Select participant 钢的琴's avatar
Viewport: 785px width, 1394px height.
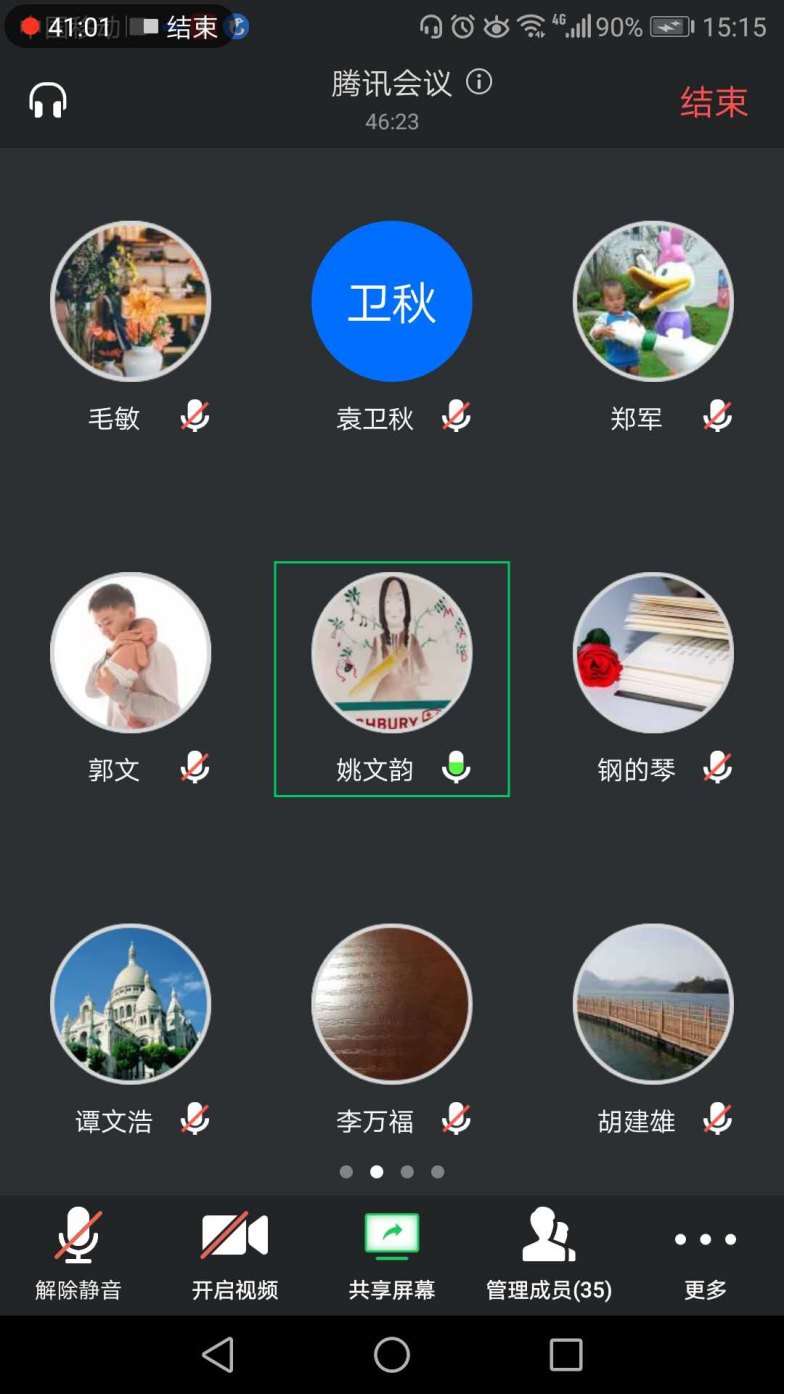click(653, 653)
